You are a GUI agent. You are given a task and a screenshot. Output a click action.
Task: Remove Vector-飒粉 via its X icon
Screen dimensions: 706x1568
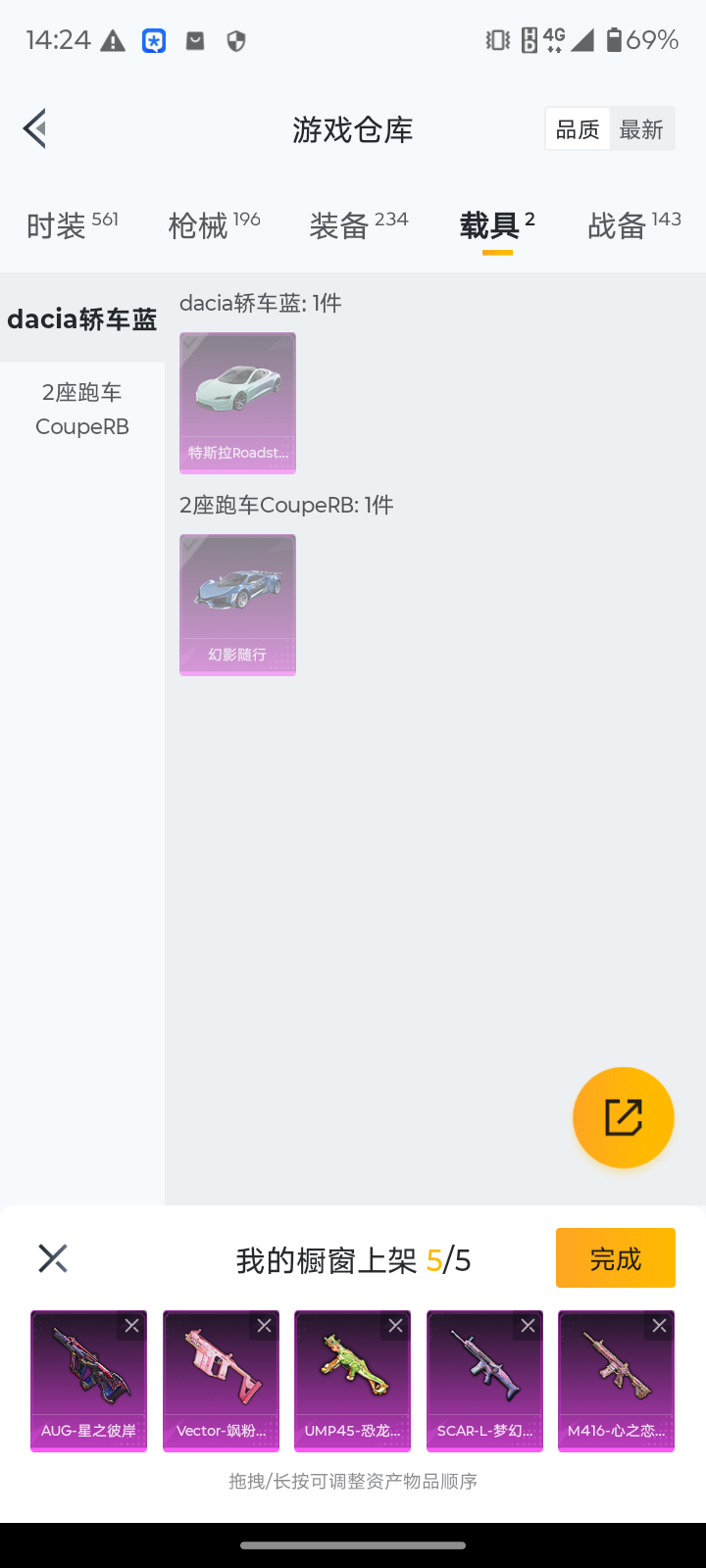[x=264, y=1326]
